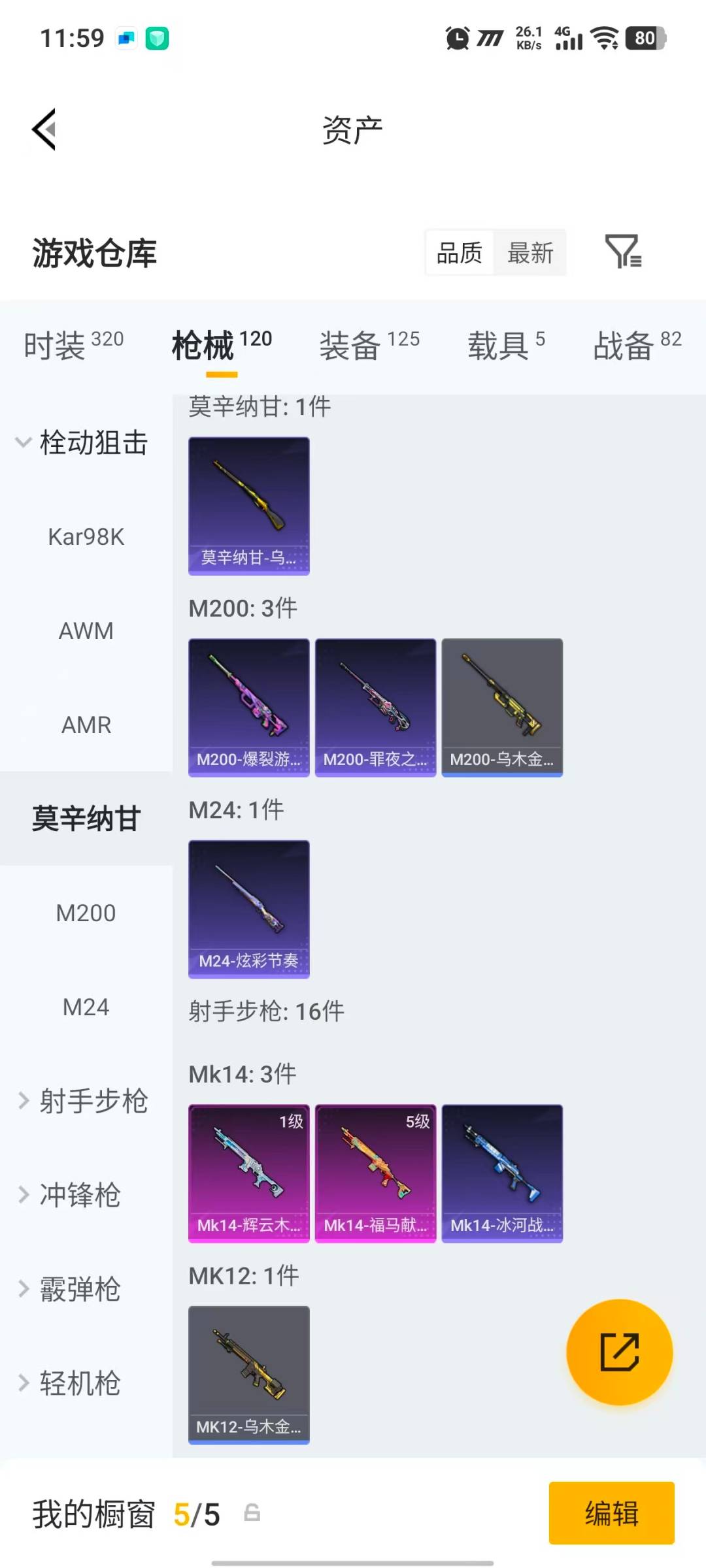The width and height of the screenshot is (706, 1568).
Task: Select the 莫辛纳甘 category in sidebar
Action: coord(87,818)
